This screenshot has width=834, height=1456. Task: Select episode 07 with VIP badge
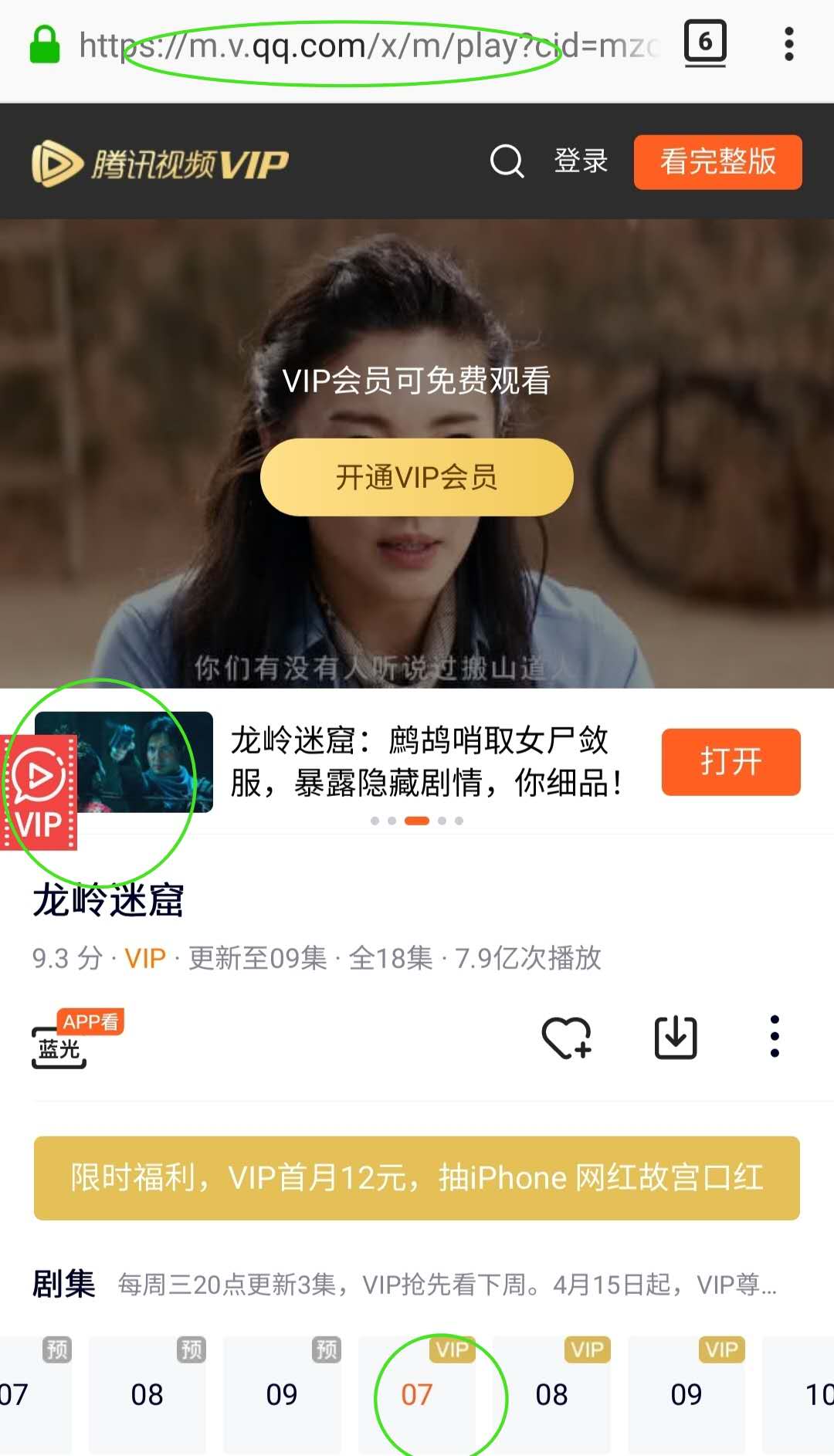click(x=417, y=1393)
